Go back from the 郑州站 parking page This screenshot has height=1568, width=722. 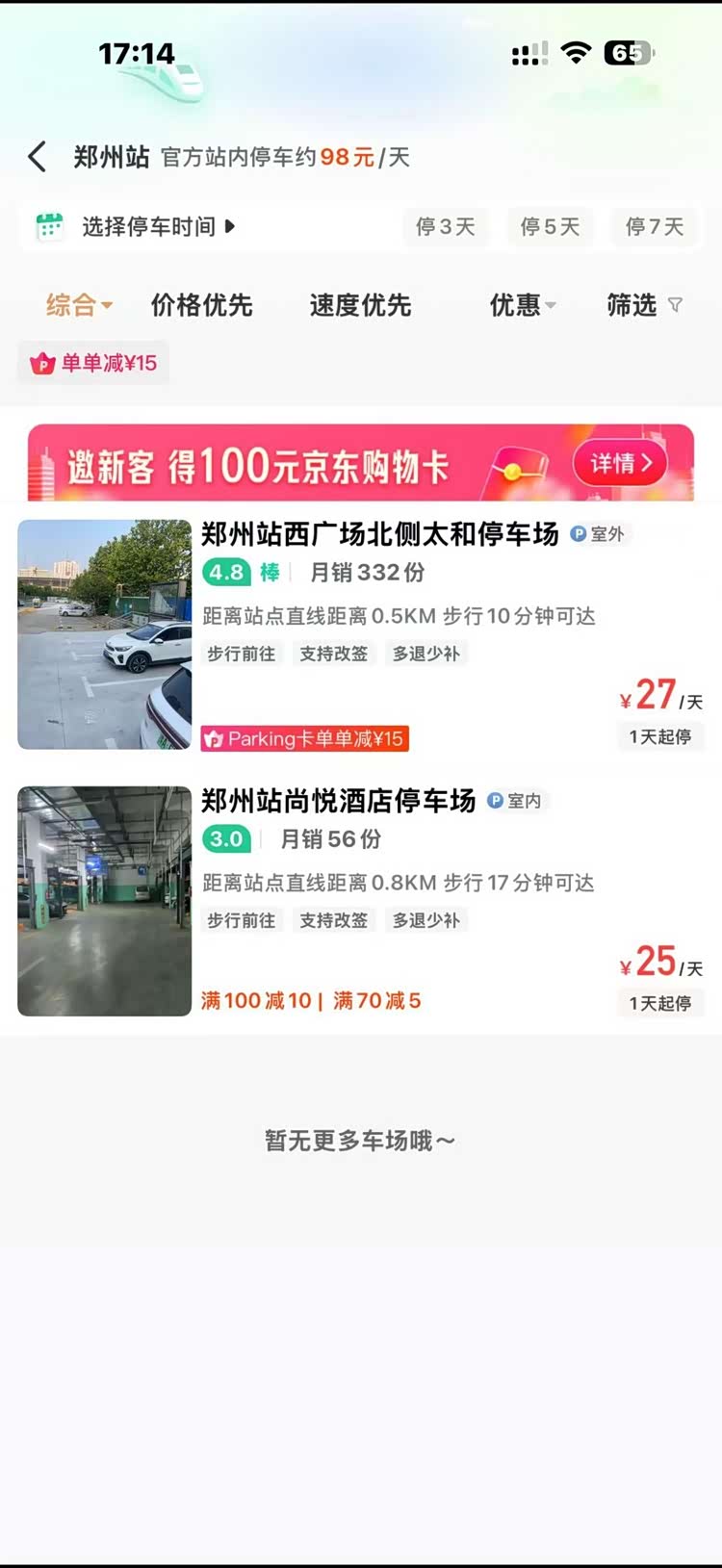[38, 157]
